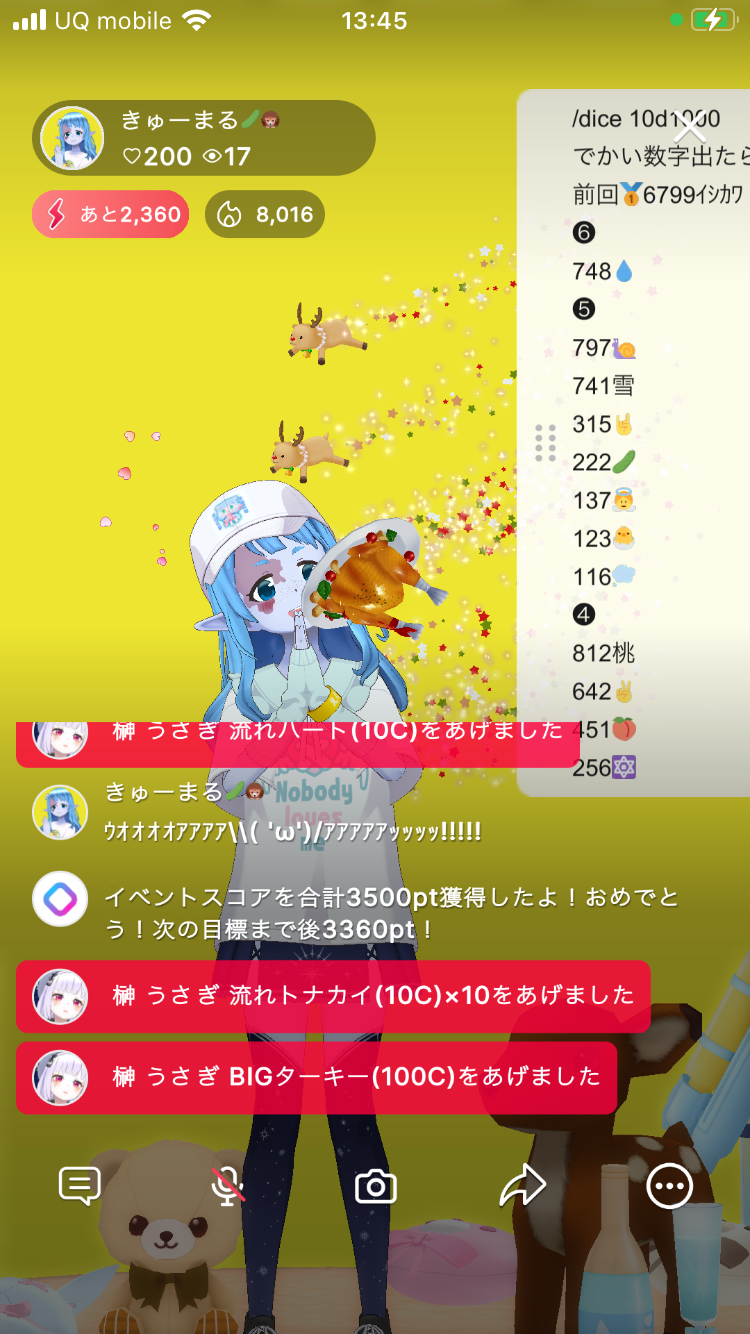
Task: Open the あと2,360 ranking badge
Action: click(111, 214)
